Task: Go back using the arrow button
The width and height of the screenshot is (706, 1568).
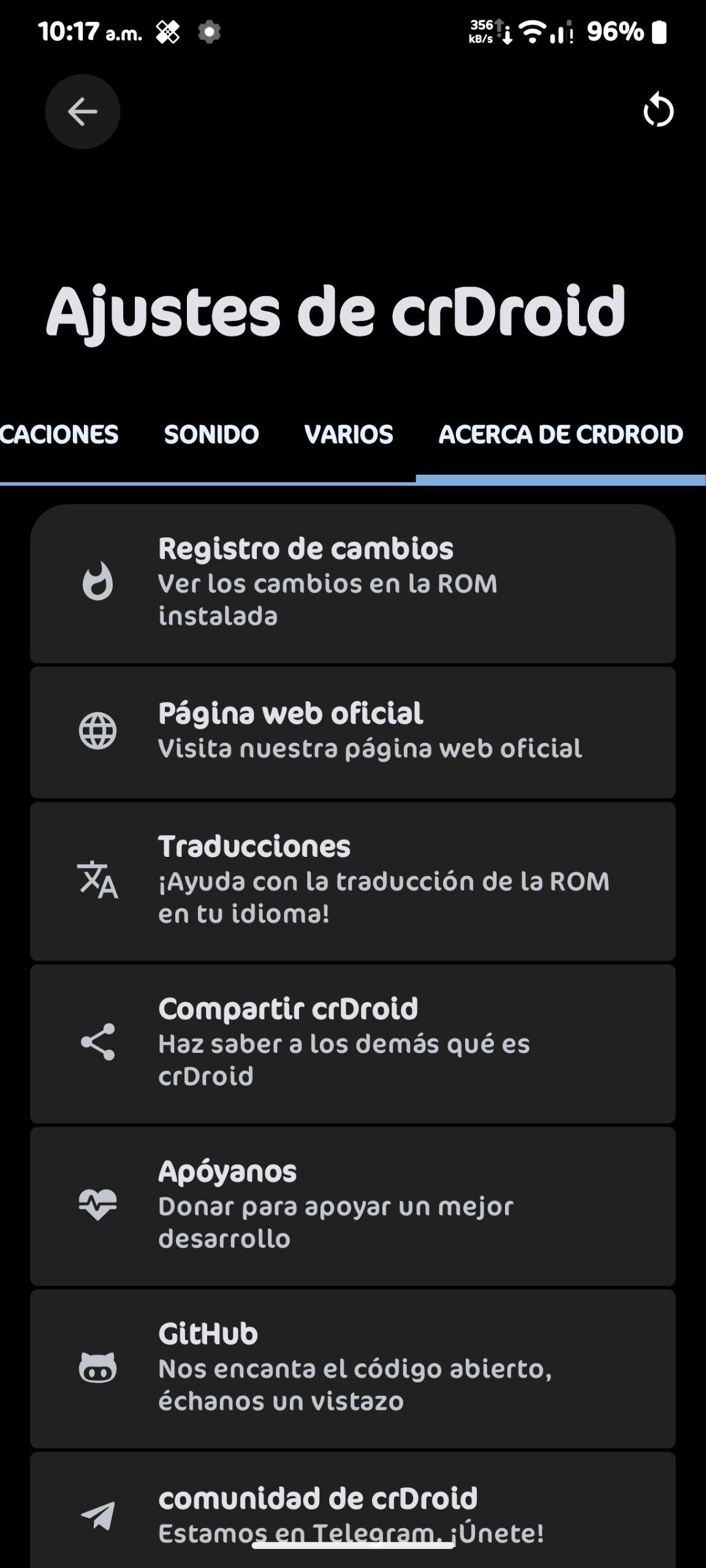Action: [82, 111]
